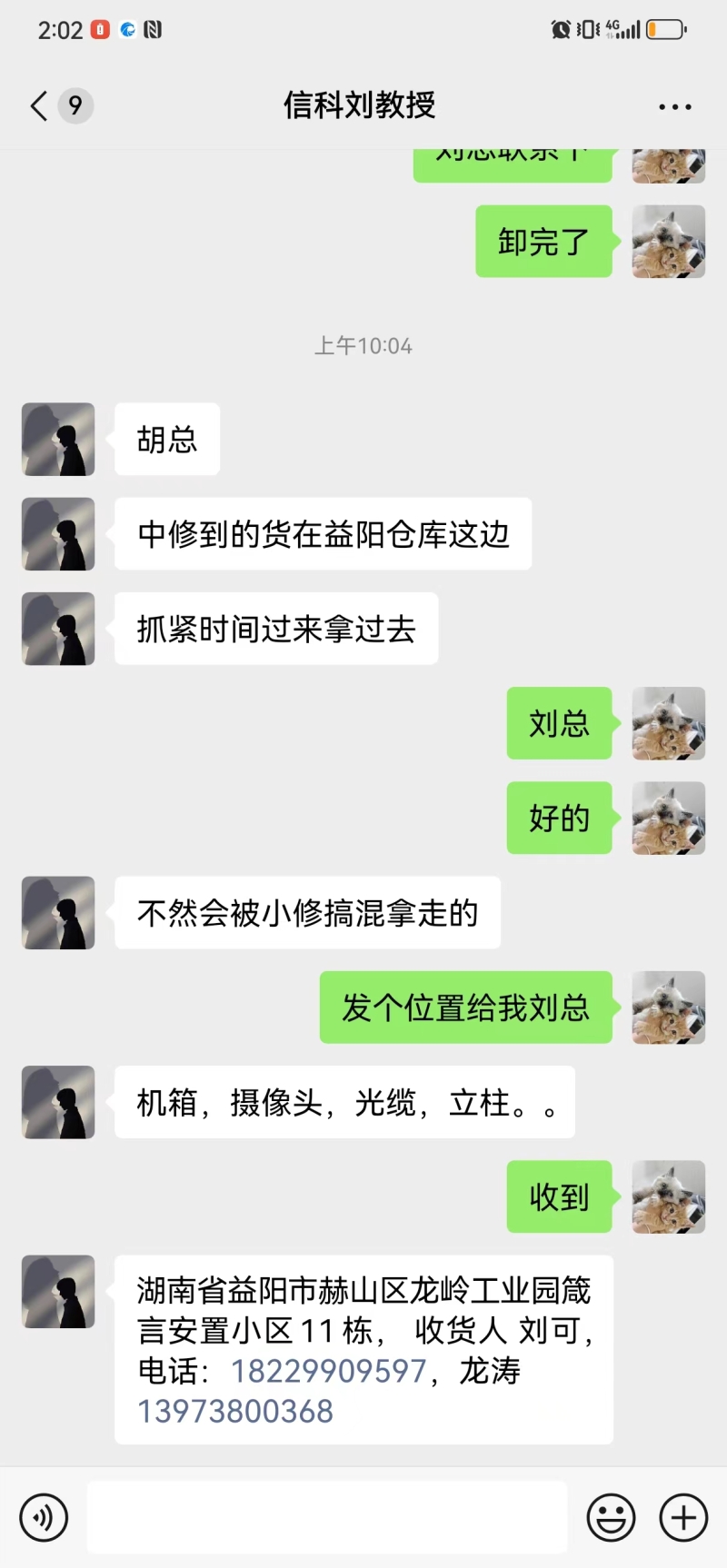
Task: Open the emoji picker
Action: tap(611, 1517)
